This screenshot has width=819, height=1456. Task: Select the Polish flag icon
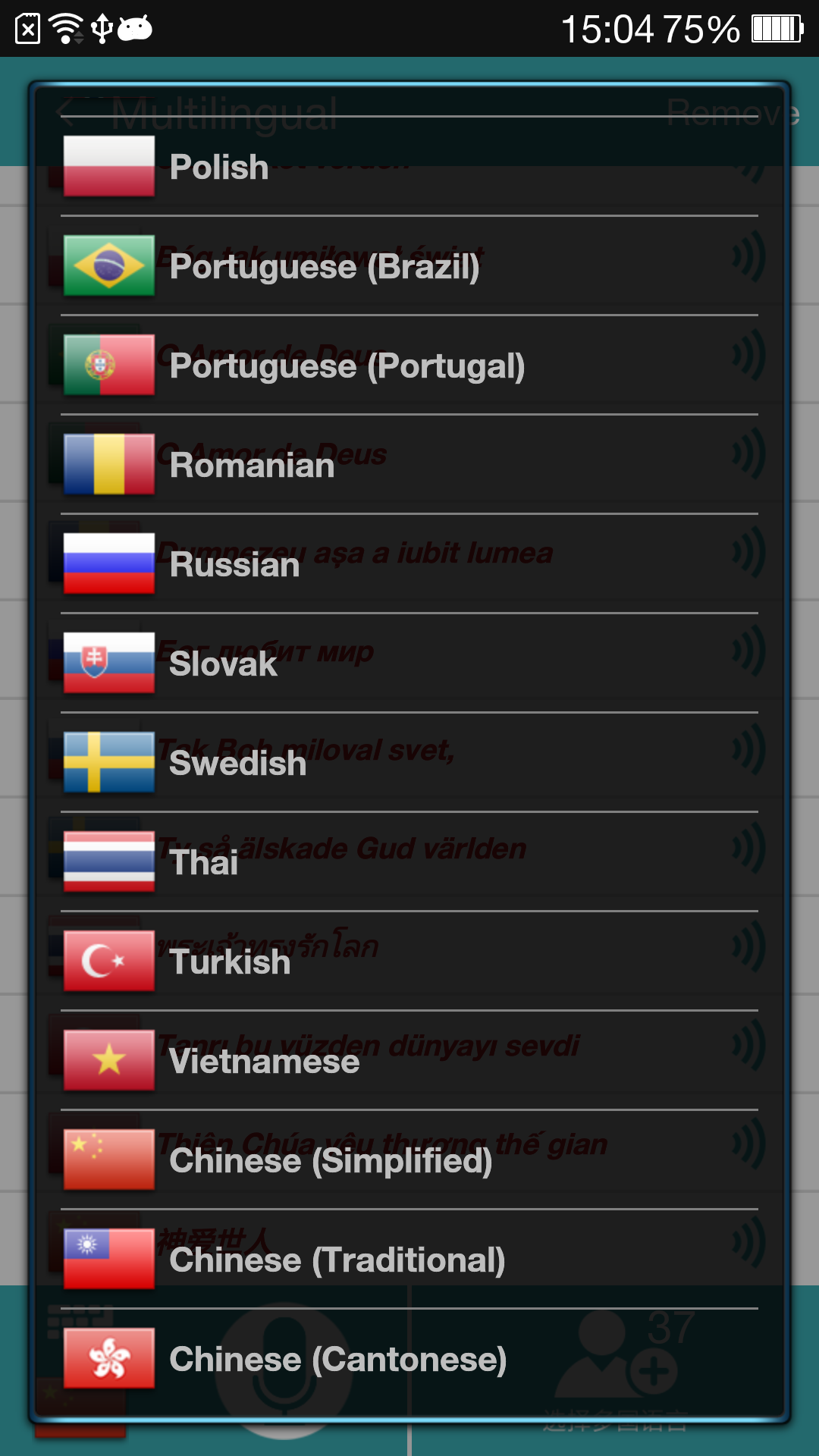[x=108, y=167]
